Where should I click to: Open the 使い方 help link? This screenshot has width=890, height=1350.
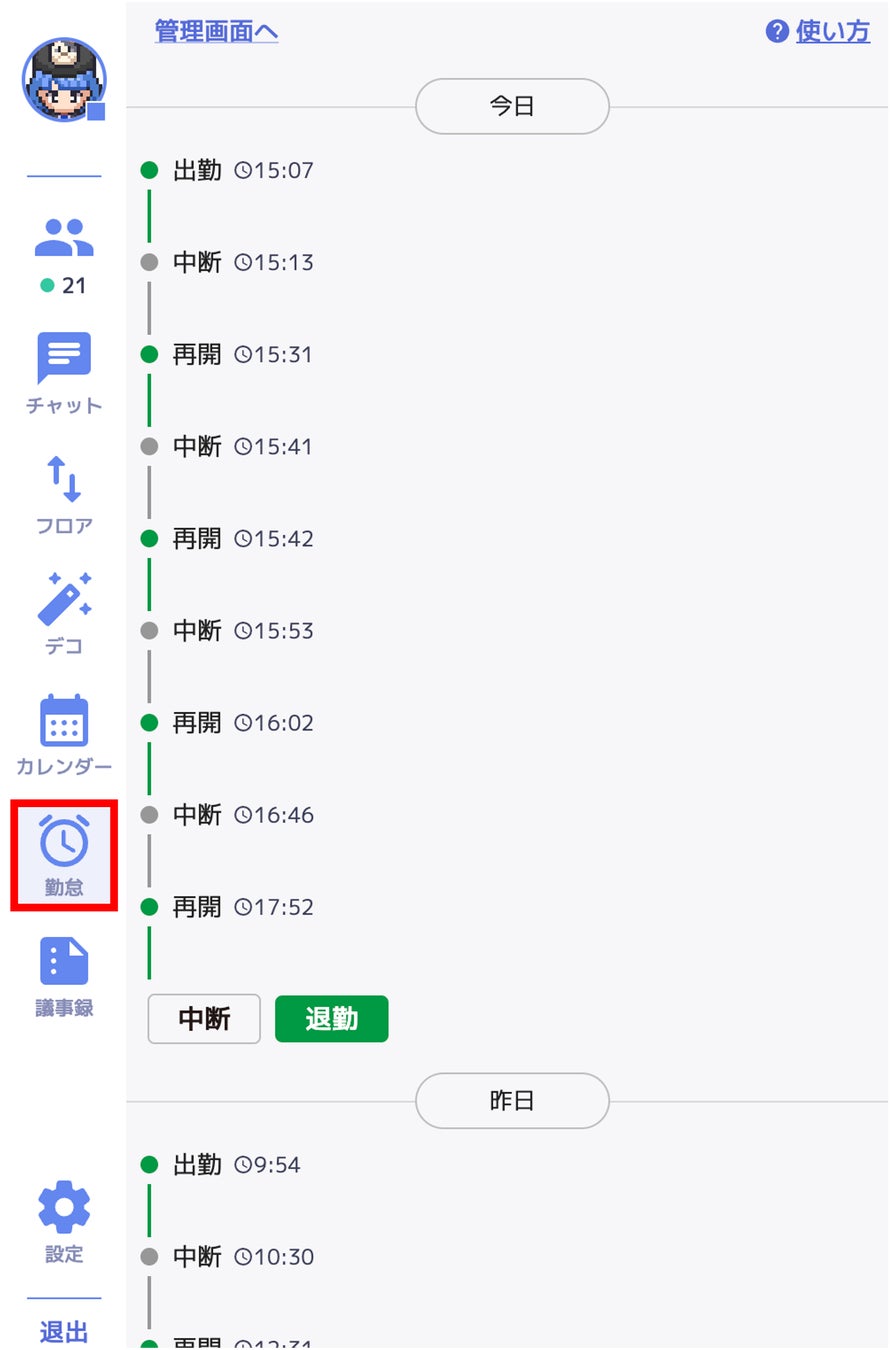(819, 32)
